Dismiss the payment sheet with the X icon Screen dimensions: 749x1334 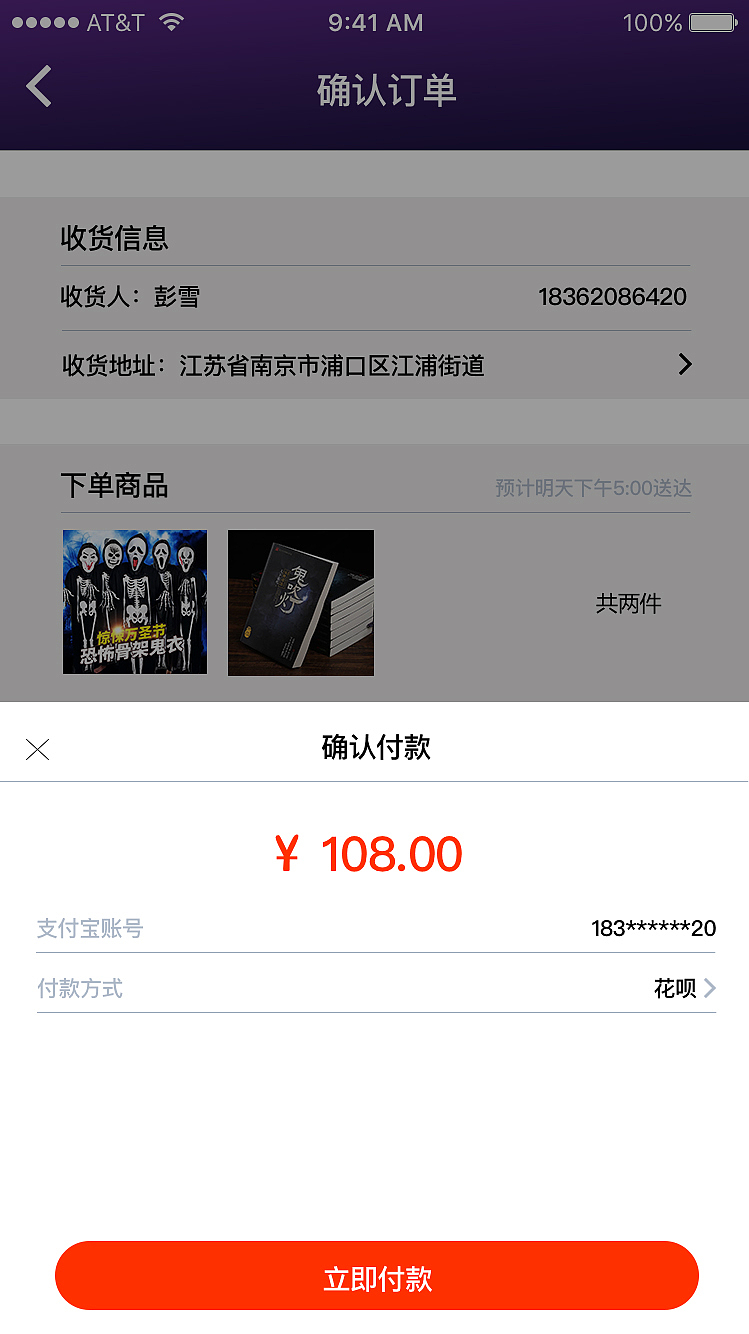(38, 749)
